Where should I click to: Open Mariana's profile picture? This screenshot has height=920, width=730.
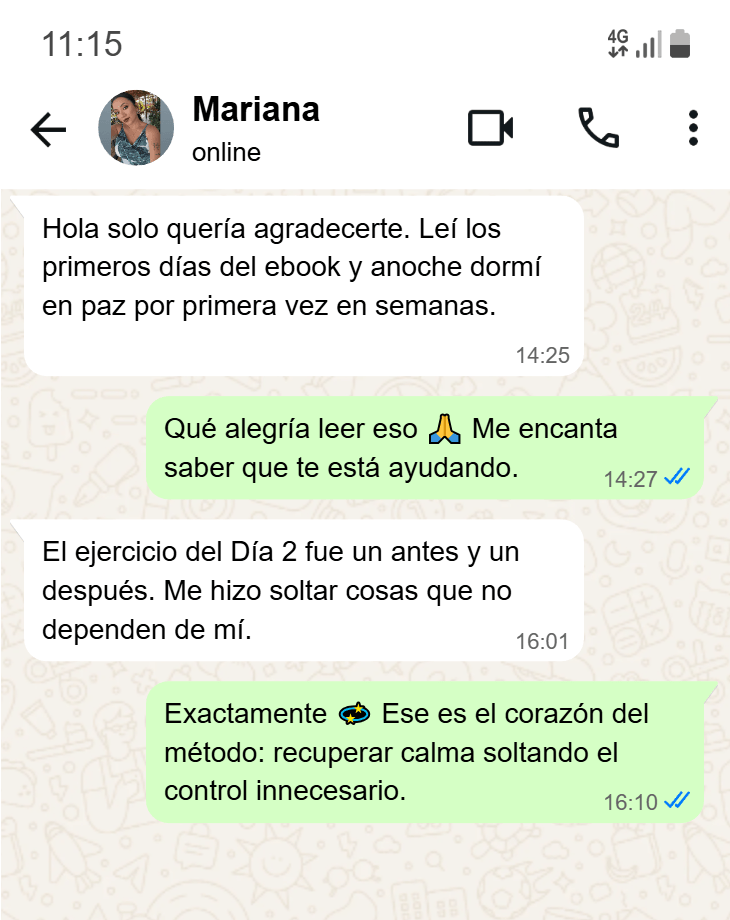point(135,127)
